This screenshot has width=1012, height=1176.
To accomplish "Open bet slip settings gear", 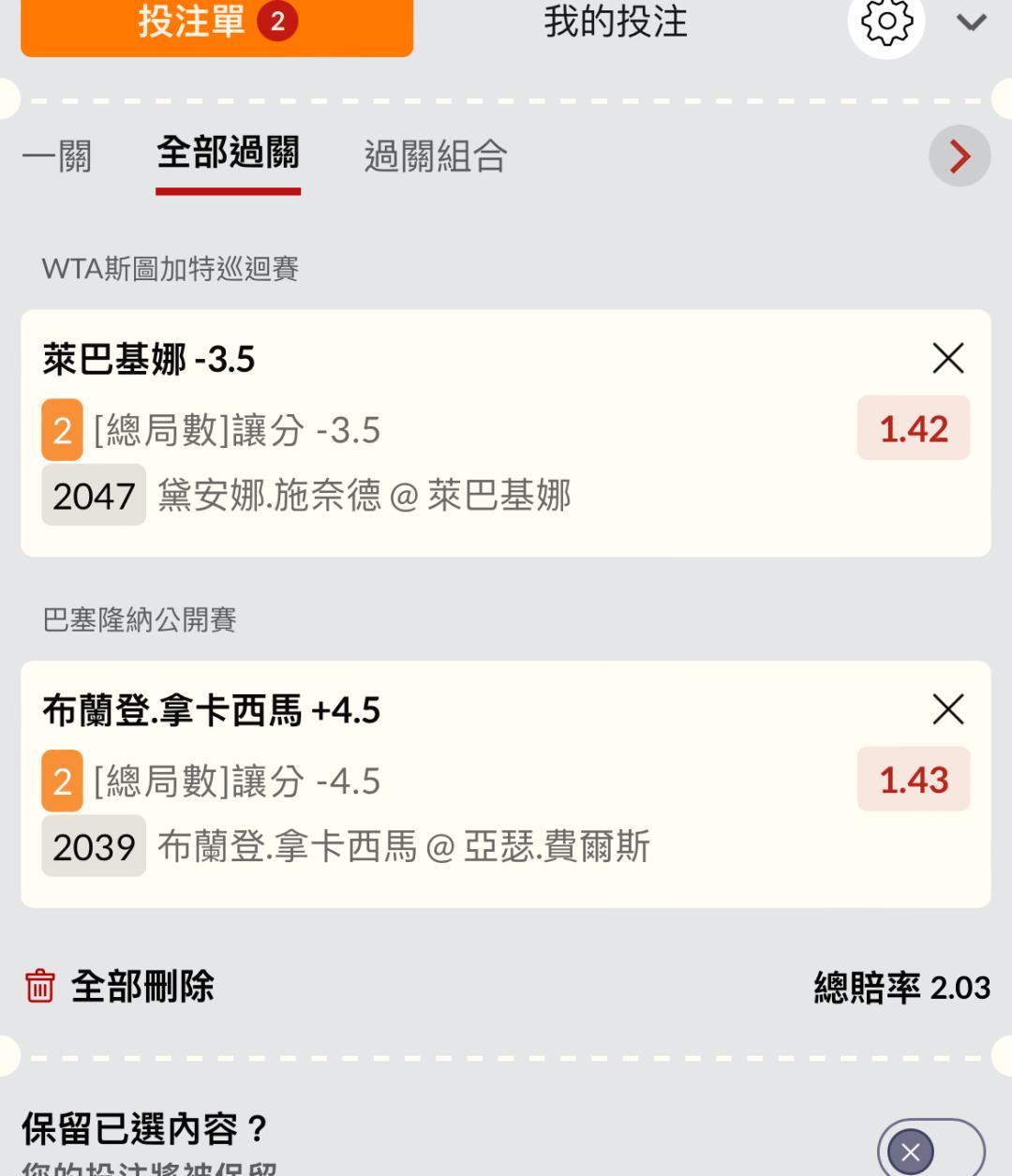I will (885, 23).
